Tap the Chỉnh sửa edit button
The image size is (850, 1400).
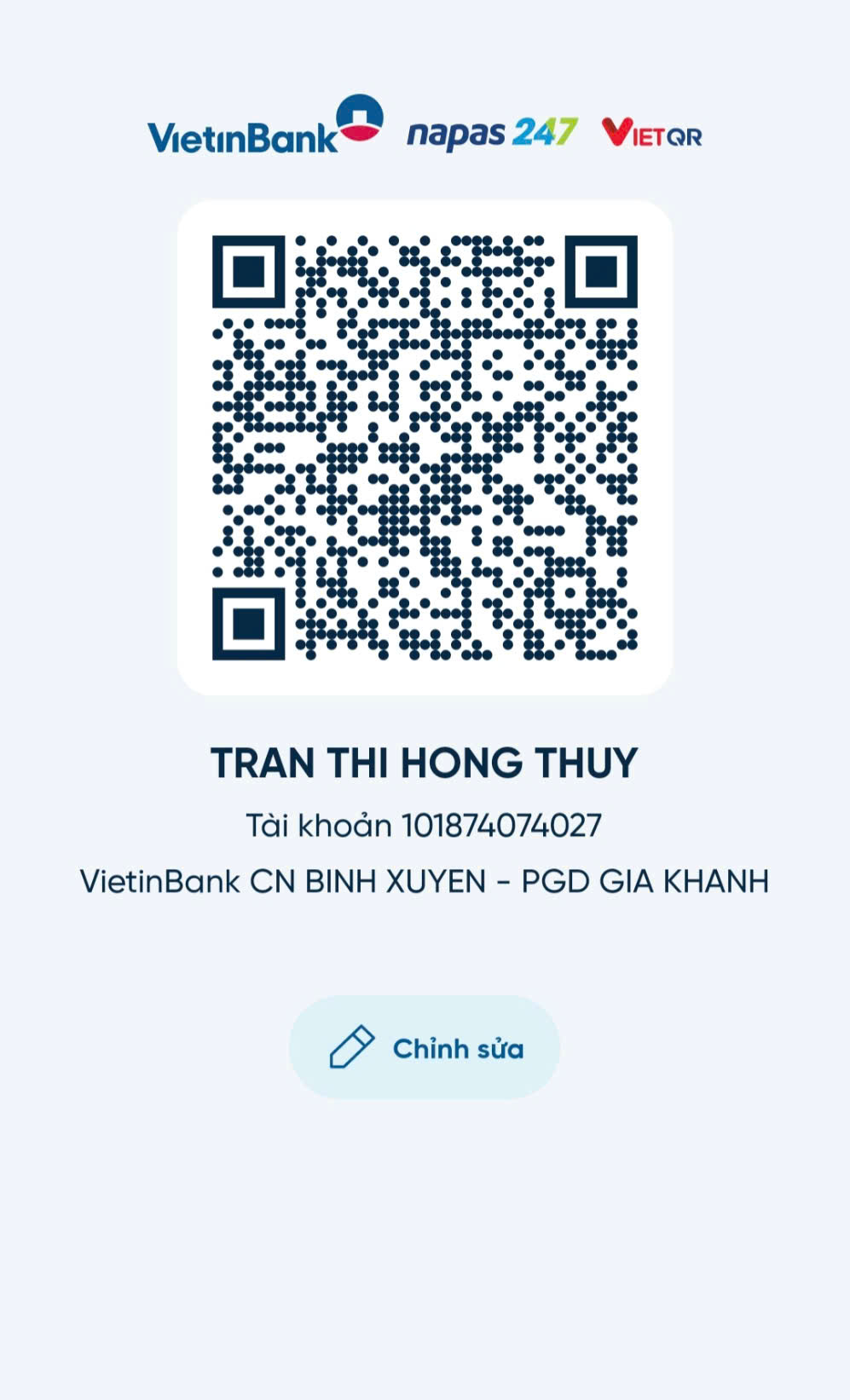click(425, 1047)
